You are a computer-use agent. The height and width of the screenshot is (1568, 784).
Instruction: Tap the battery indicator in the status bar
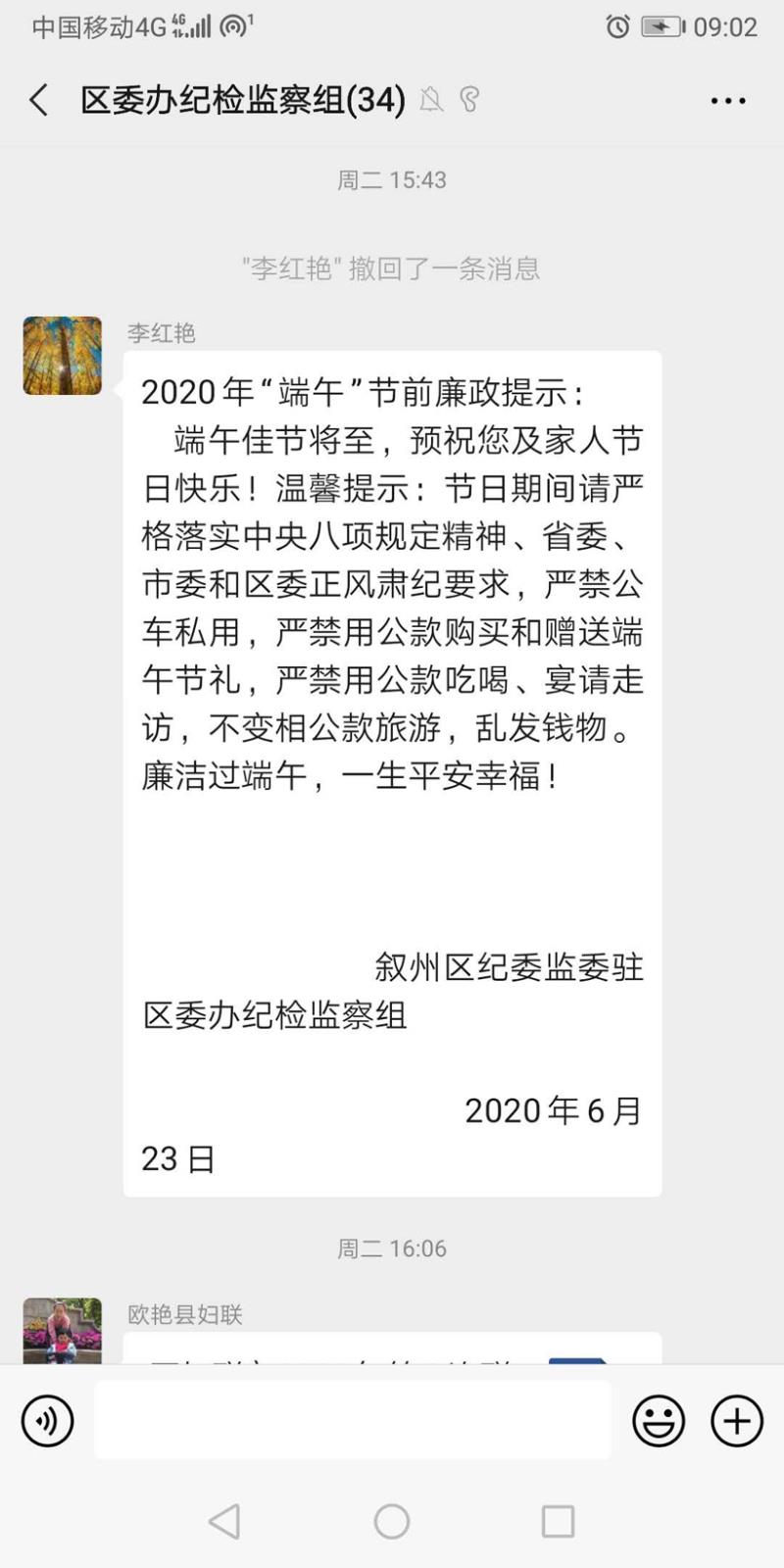661,29
